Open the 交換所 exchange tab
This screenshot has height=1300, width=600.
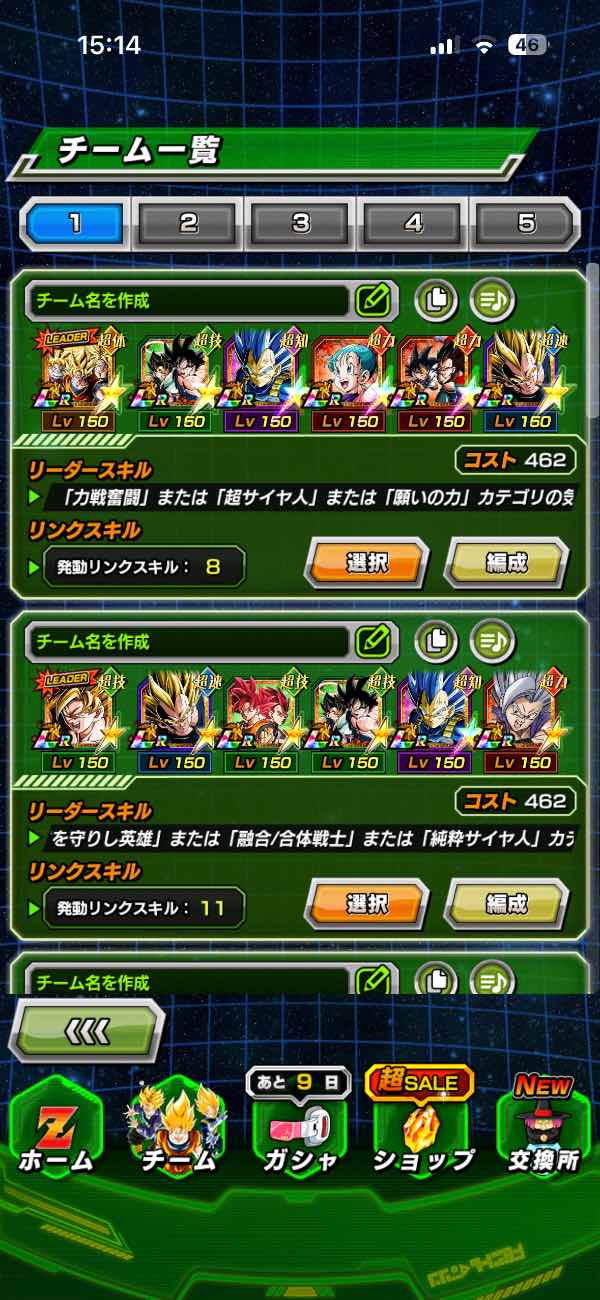543,1128
